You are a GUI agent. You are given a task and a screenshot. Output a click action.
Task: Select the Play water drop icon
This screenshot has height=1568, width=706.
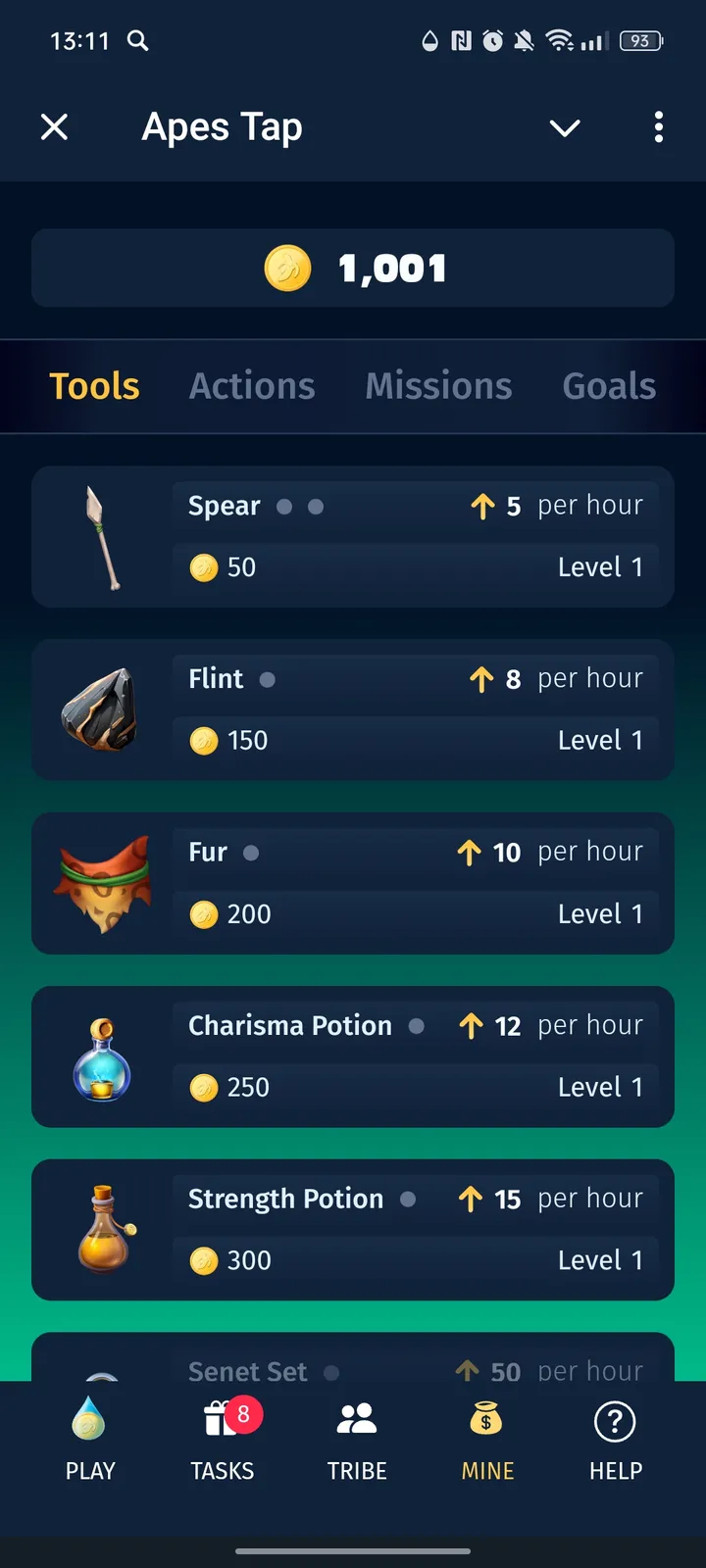(90, 1419)
